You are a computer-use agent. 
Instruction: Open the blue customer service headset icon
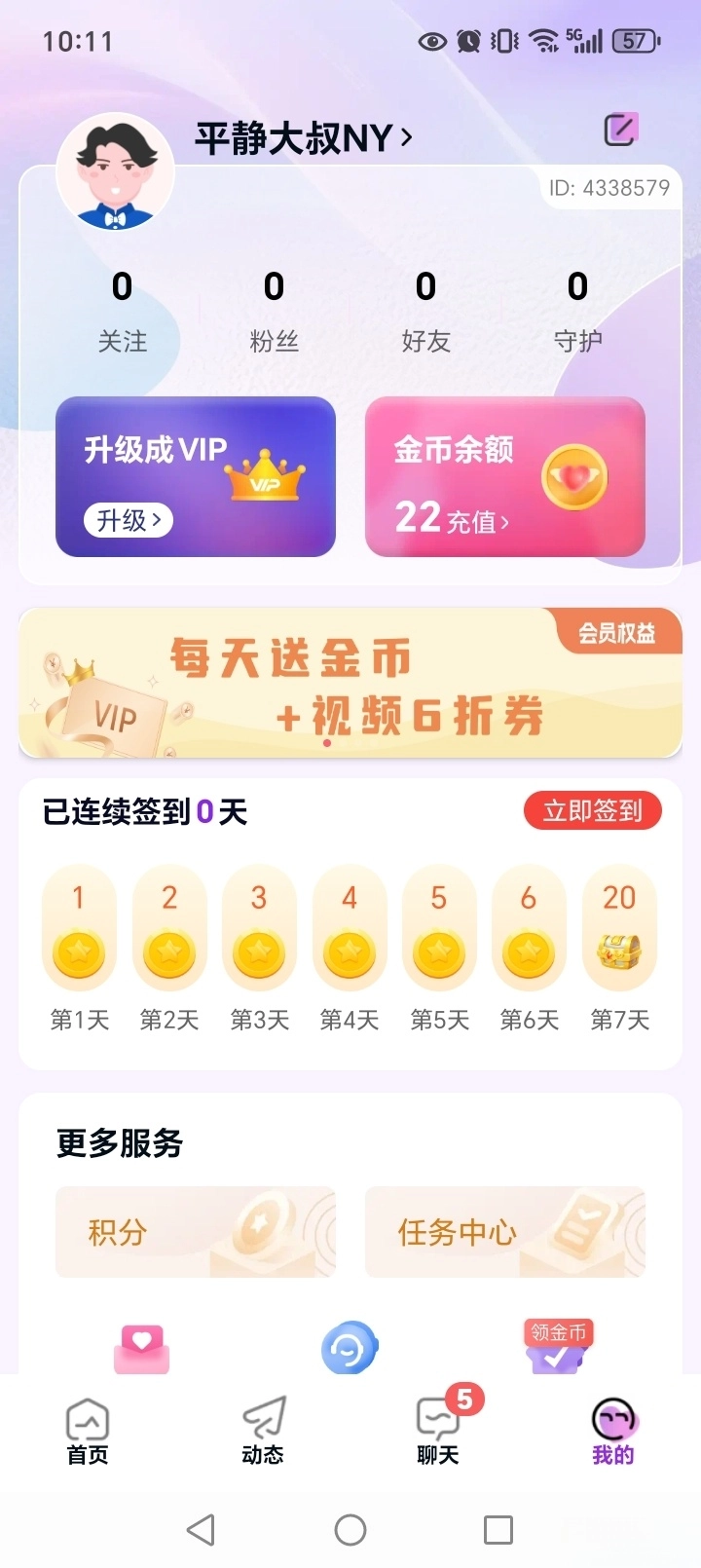click(x=350, y=1348)
